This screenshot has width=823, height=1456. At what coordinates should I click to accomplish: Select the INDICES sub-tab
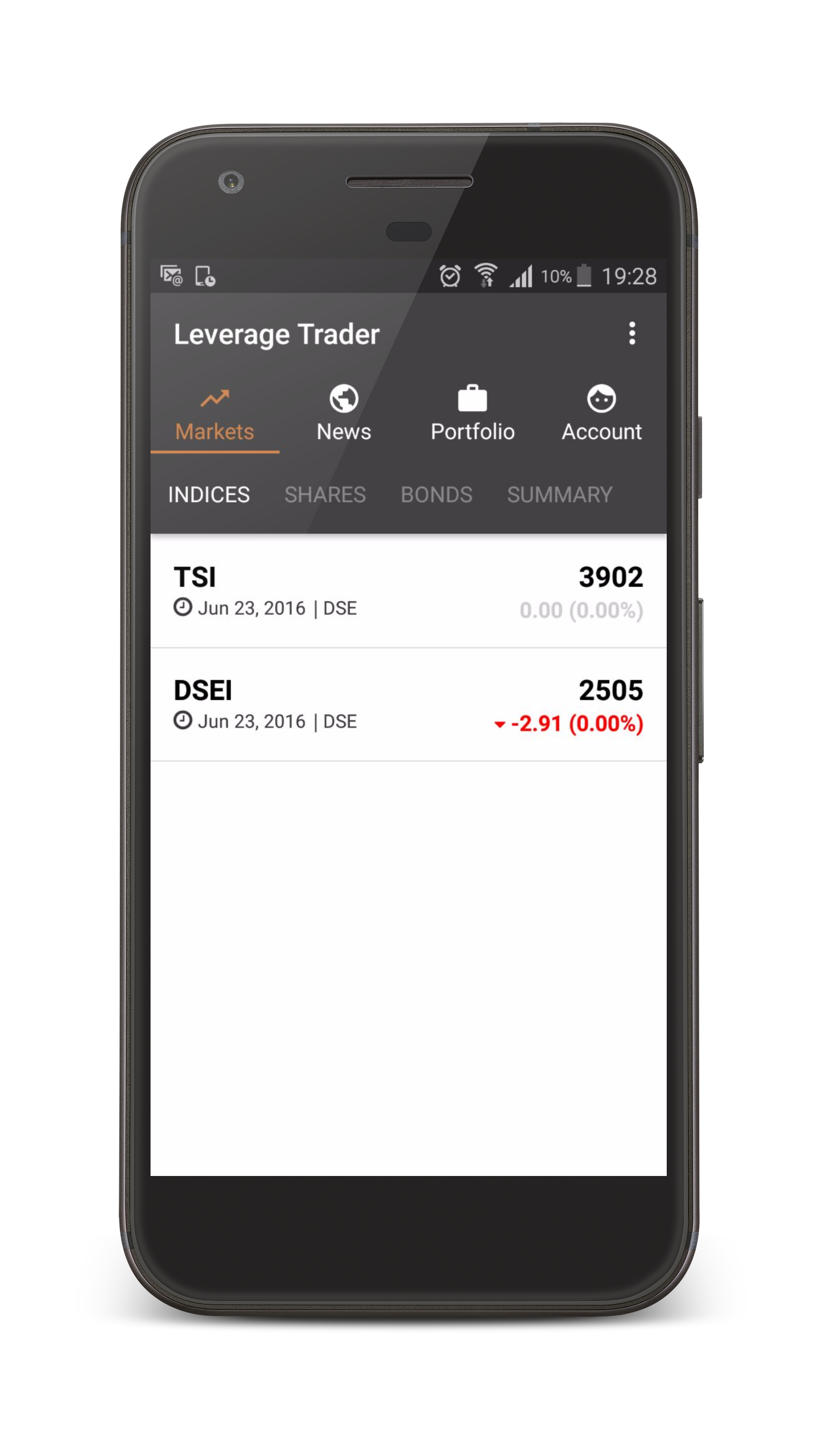click(x=208, y=495)
